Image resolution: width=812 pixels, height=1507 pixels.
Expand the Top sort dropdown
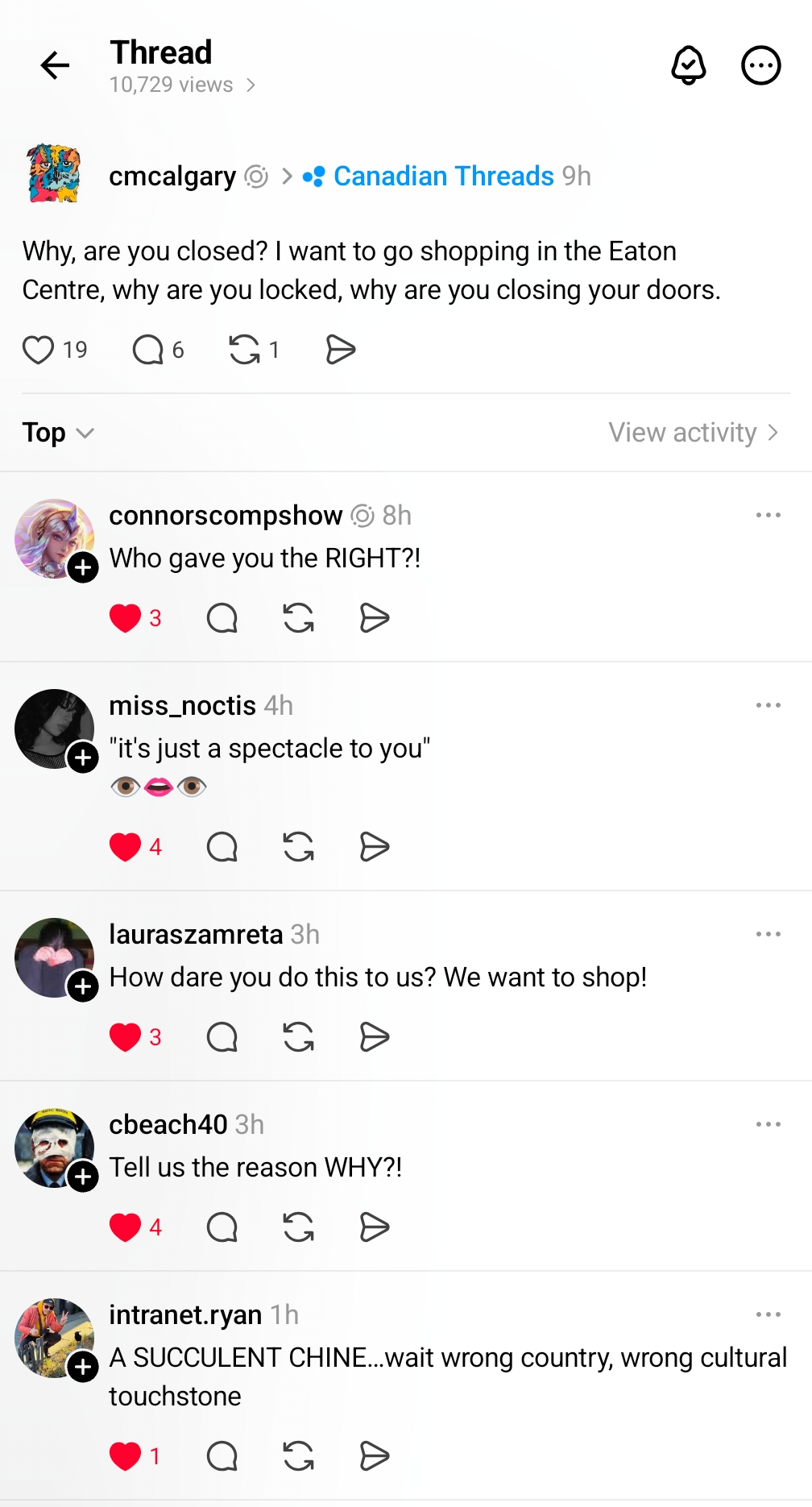[58, 433]
